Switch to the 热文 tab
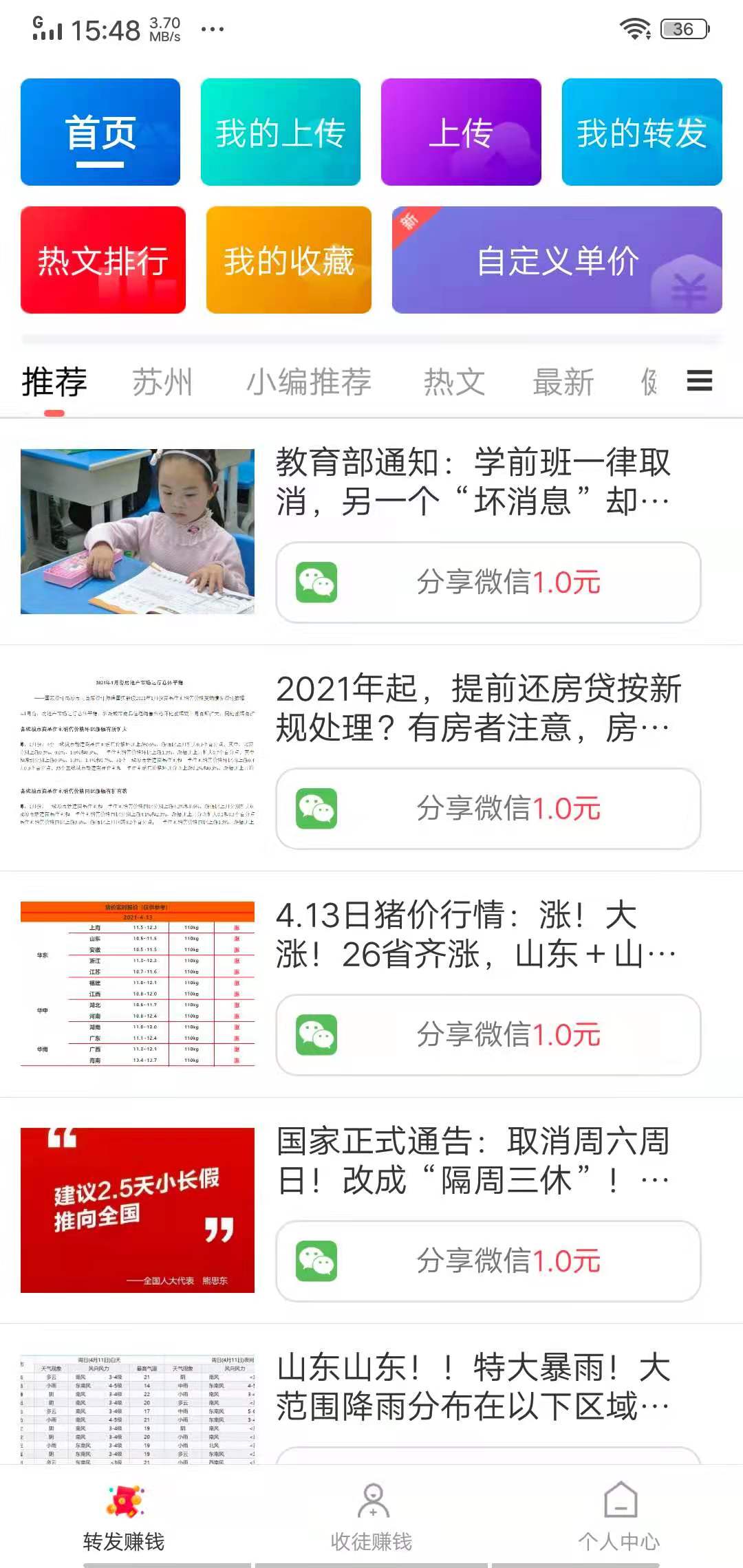The height and width of the screenshot is (1568, 743). click(x=454, y=382)
